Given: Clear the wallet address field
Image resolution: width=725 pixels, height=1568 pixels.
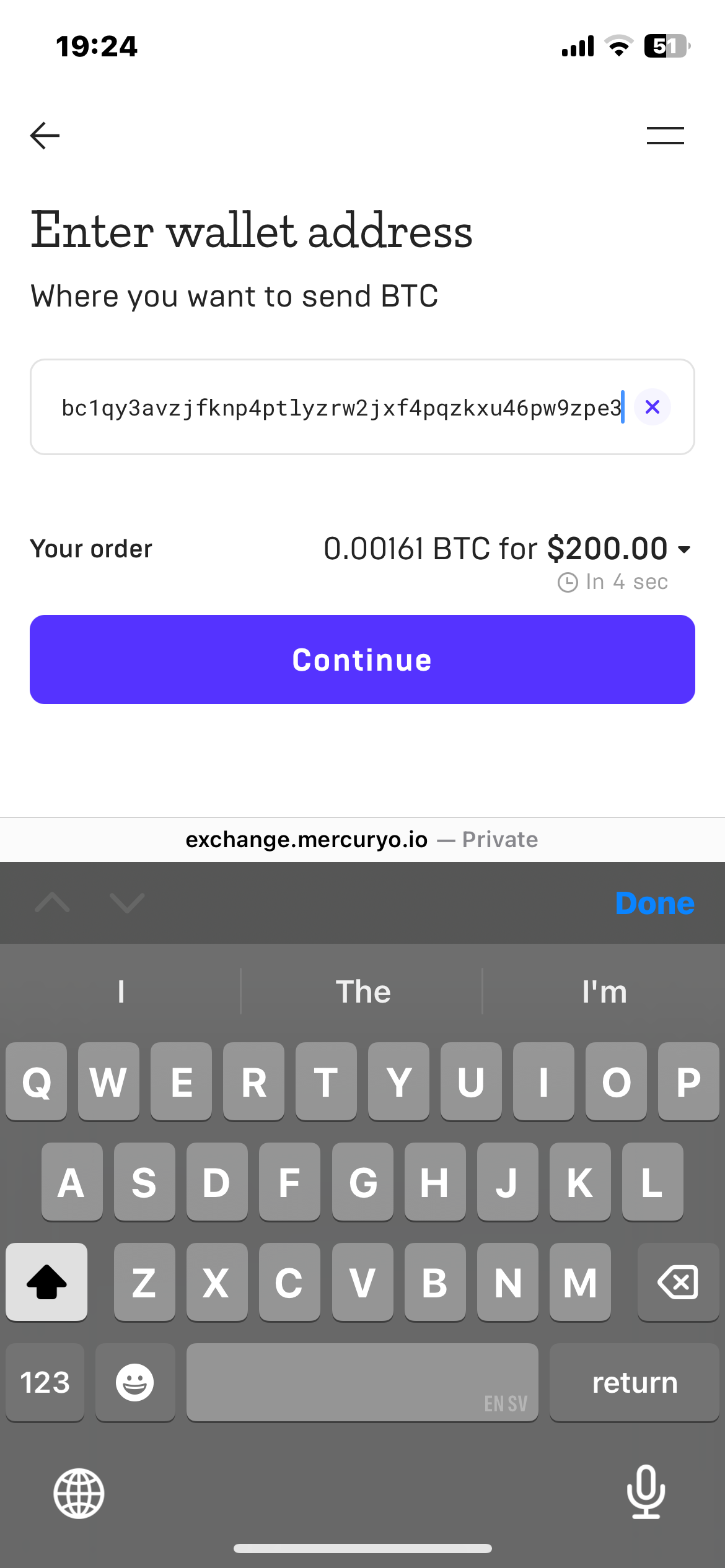Looking at the screenshot, I should click(x=652, y=407).
